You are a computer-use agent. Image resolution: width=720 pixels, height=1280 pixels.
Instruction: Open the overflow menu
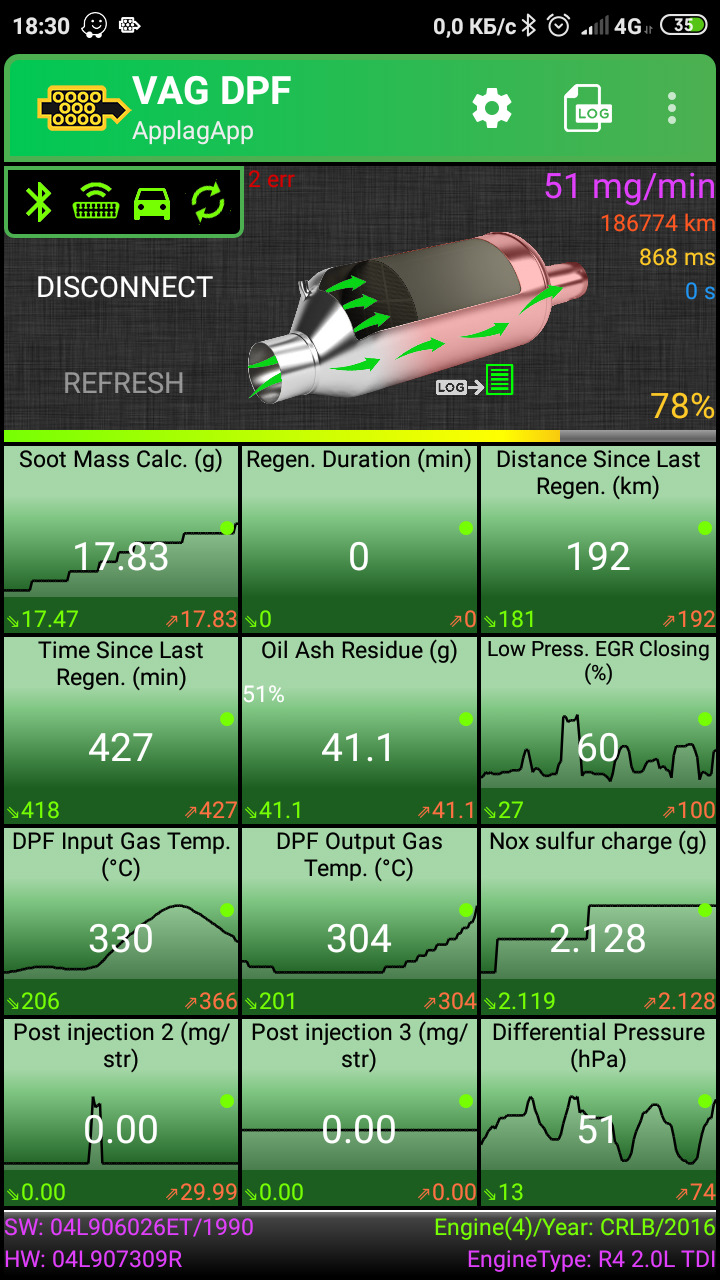(672, 108)
